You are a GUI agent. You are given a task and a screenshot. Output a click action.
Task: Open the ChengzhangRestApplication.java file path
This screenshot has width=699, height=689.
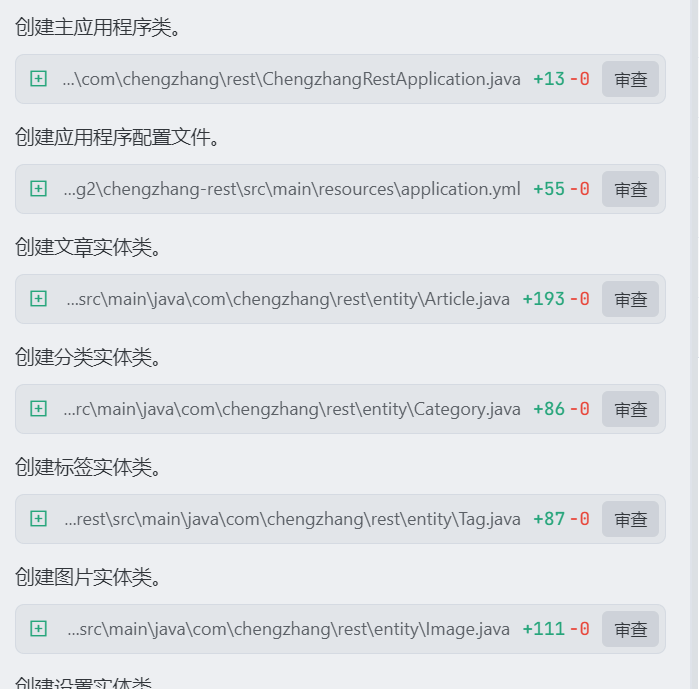point(291,79)
